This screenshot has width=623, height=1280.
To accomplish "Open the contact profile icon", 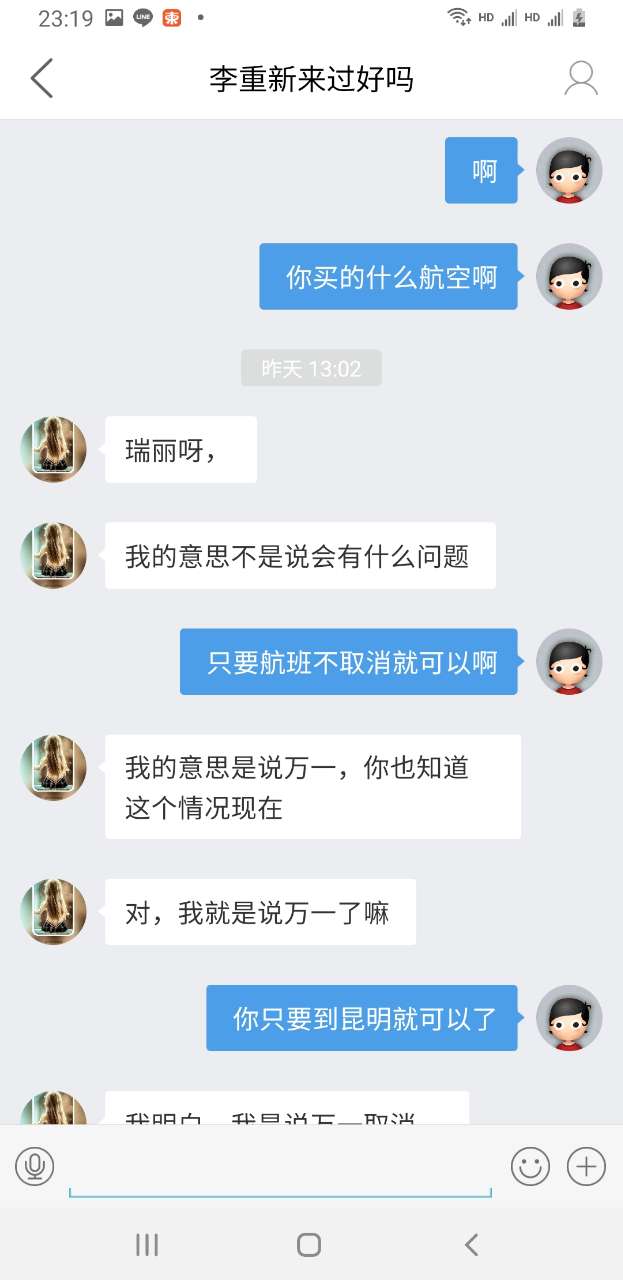I will tap(581, 78).
